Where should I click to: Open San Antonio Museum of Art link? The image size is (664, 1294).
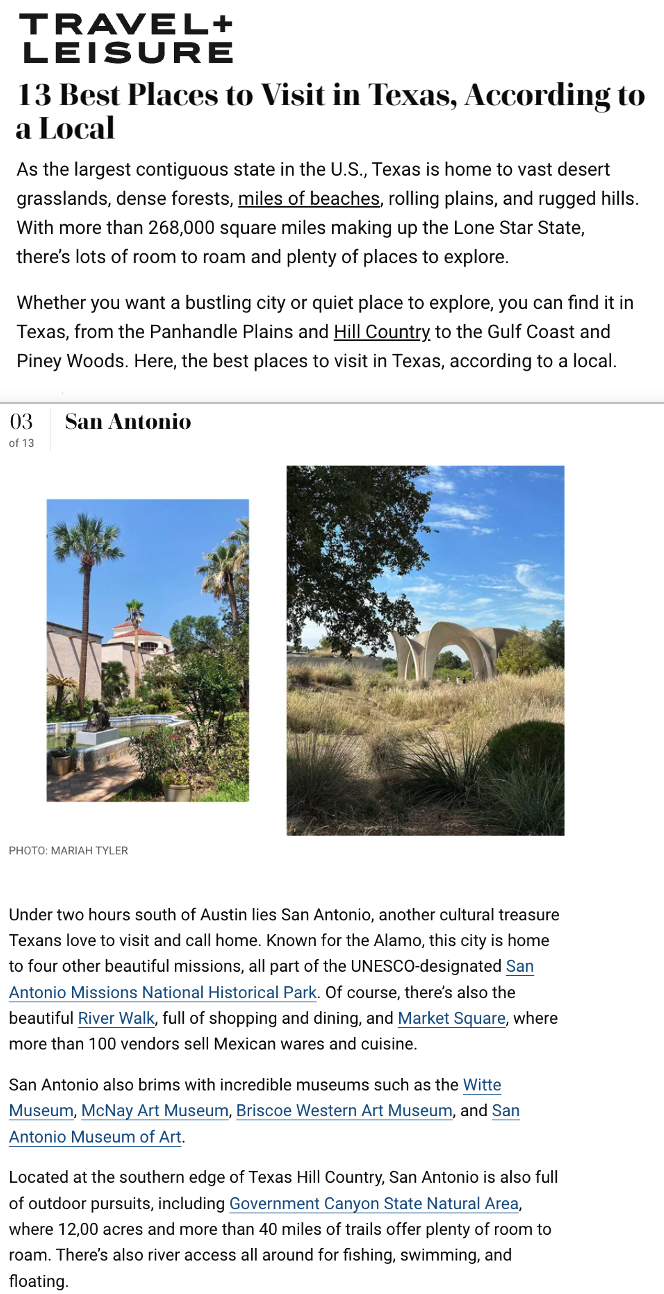click(x=95, y=1137)
